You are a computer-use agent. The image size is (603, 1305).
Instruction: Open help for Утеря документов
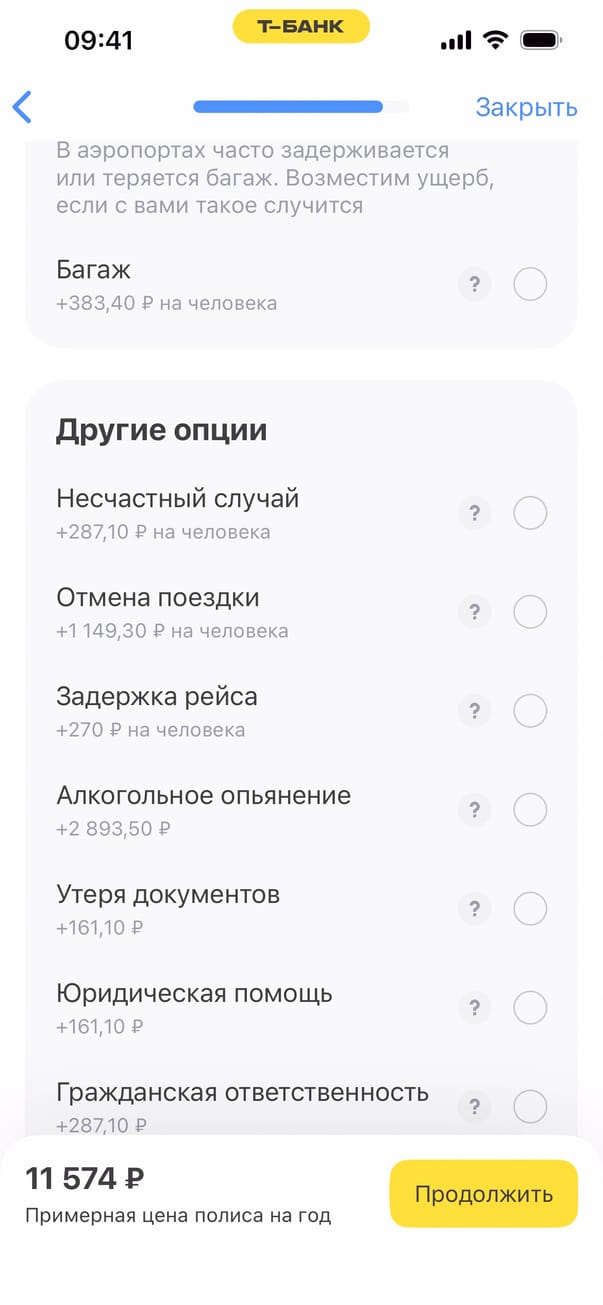[475, 909]
